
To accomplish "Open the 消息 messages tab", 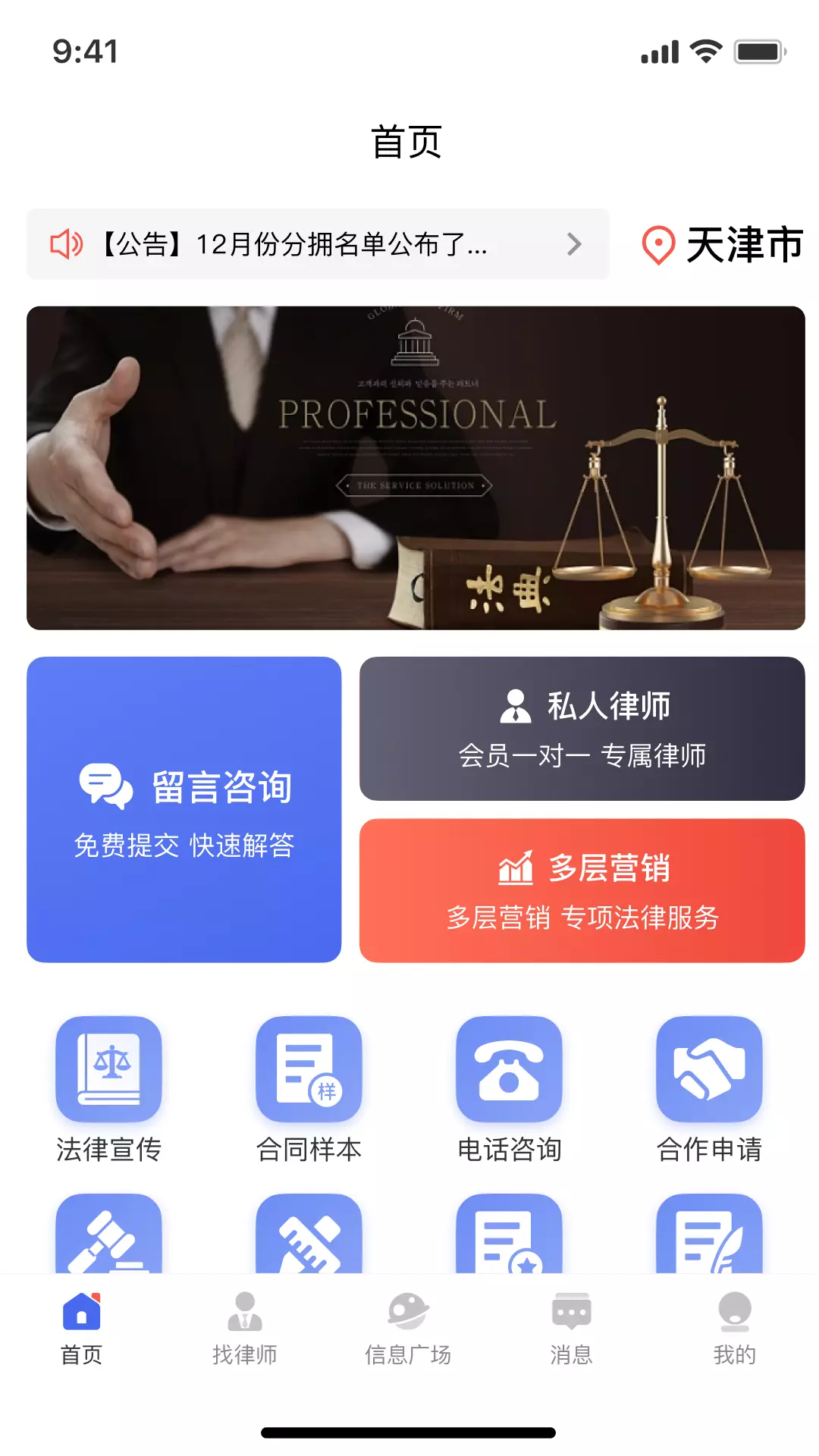I will pos(571,1329).
